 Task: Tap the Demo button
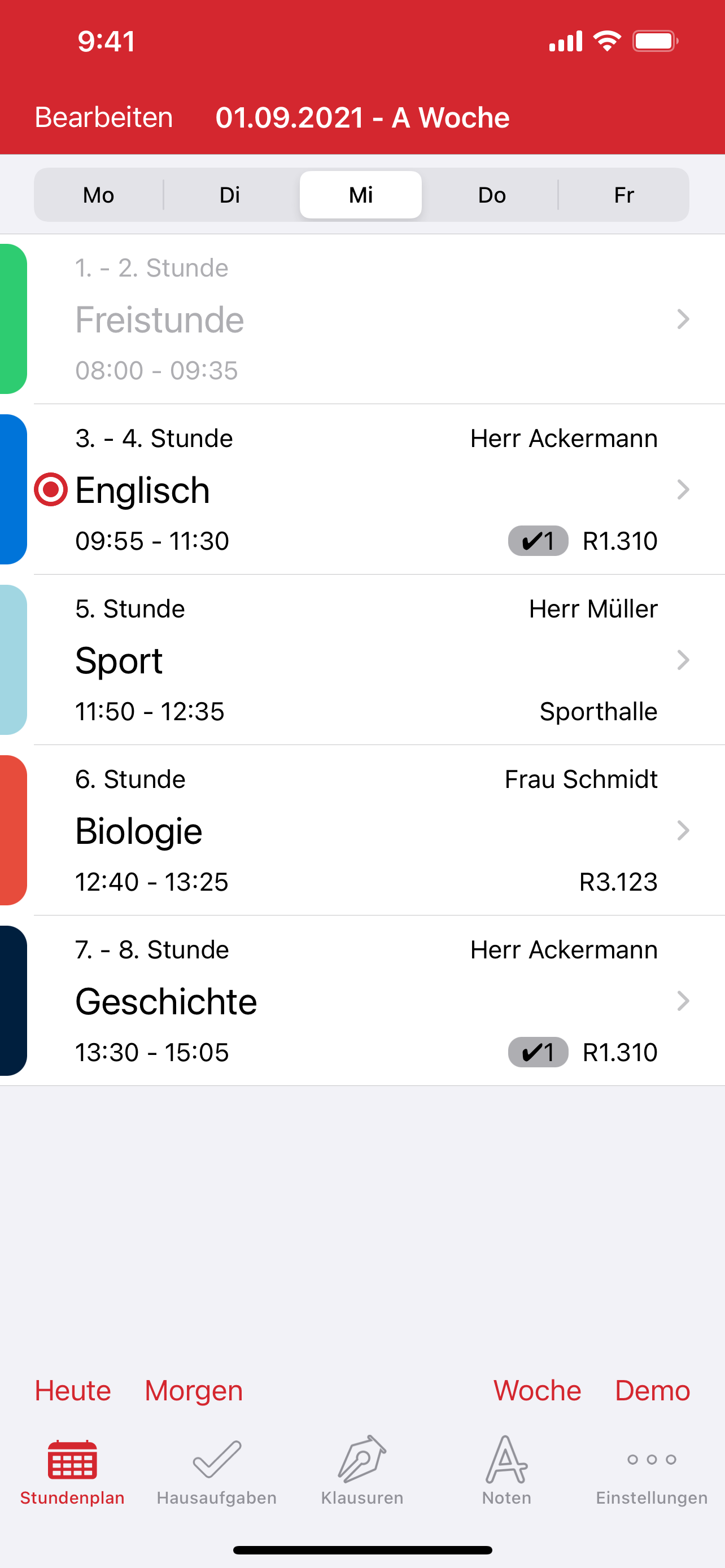(652, 1391)
